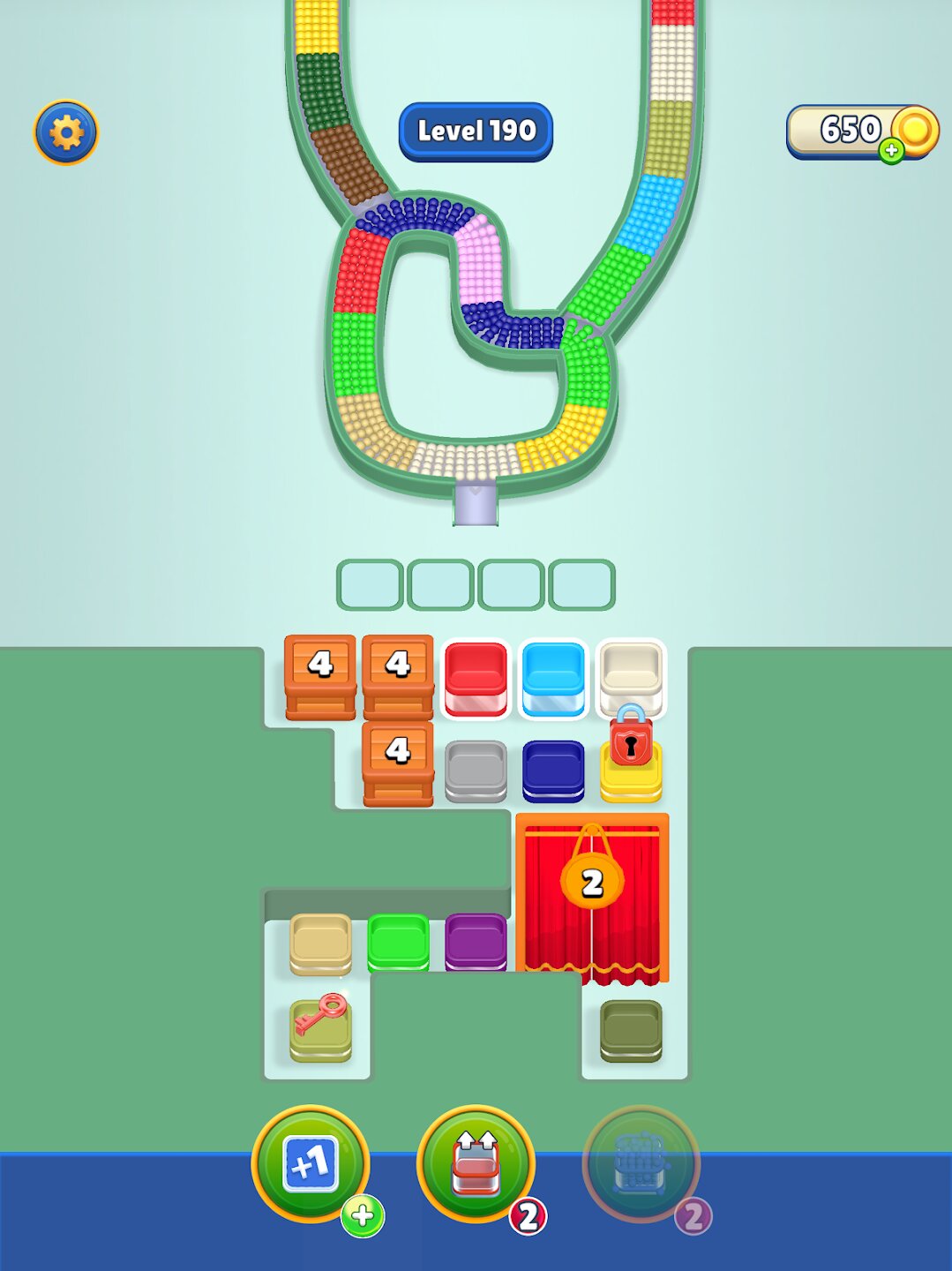The height and width of the screenshot is (1271, 952).
Task: Open the settings gear
Action: click(66, 132)
